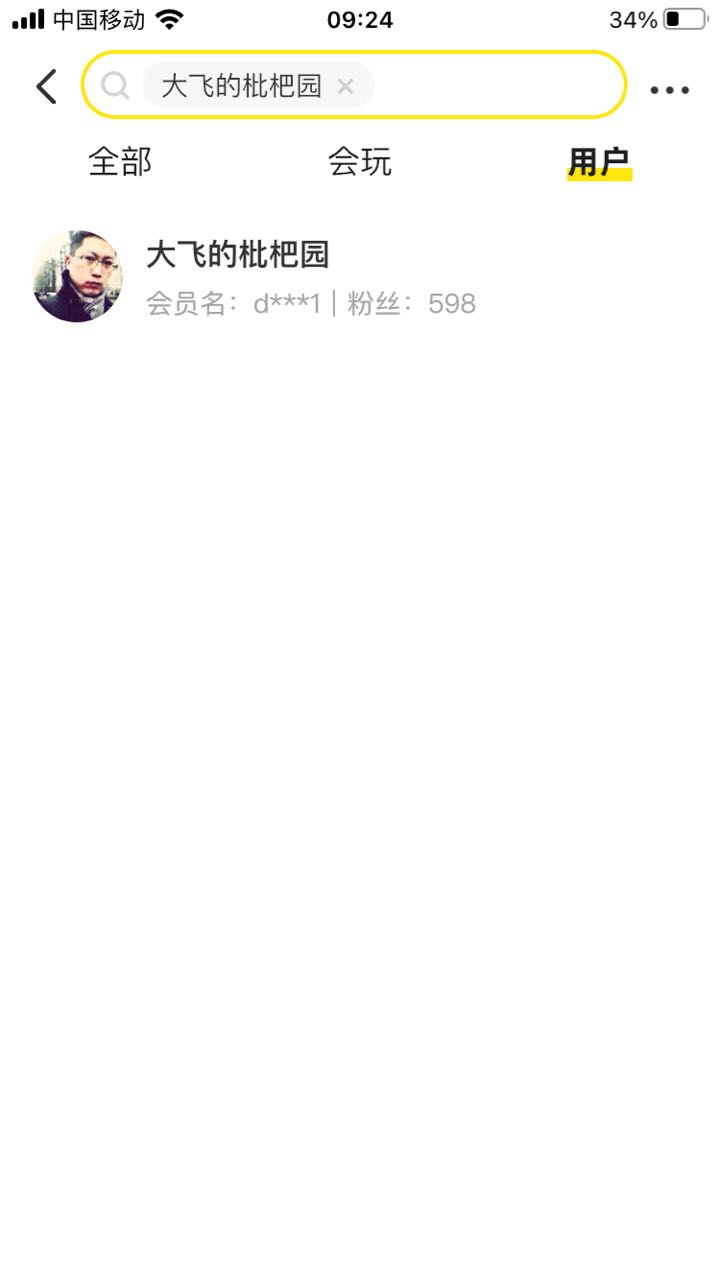Remove the 大飞的枇杷园 search chip

[345, 86]
